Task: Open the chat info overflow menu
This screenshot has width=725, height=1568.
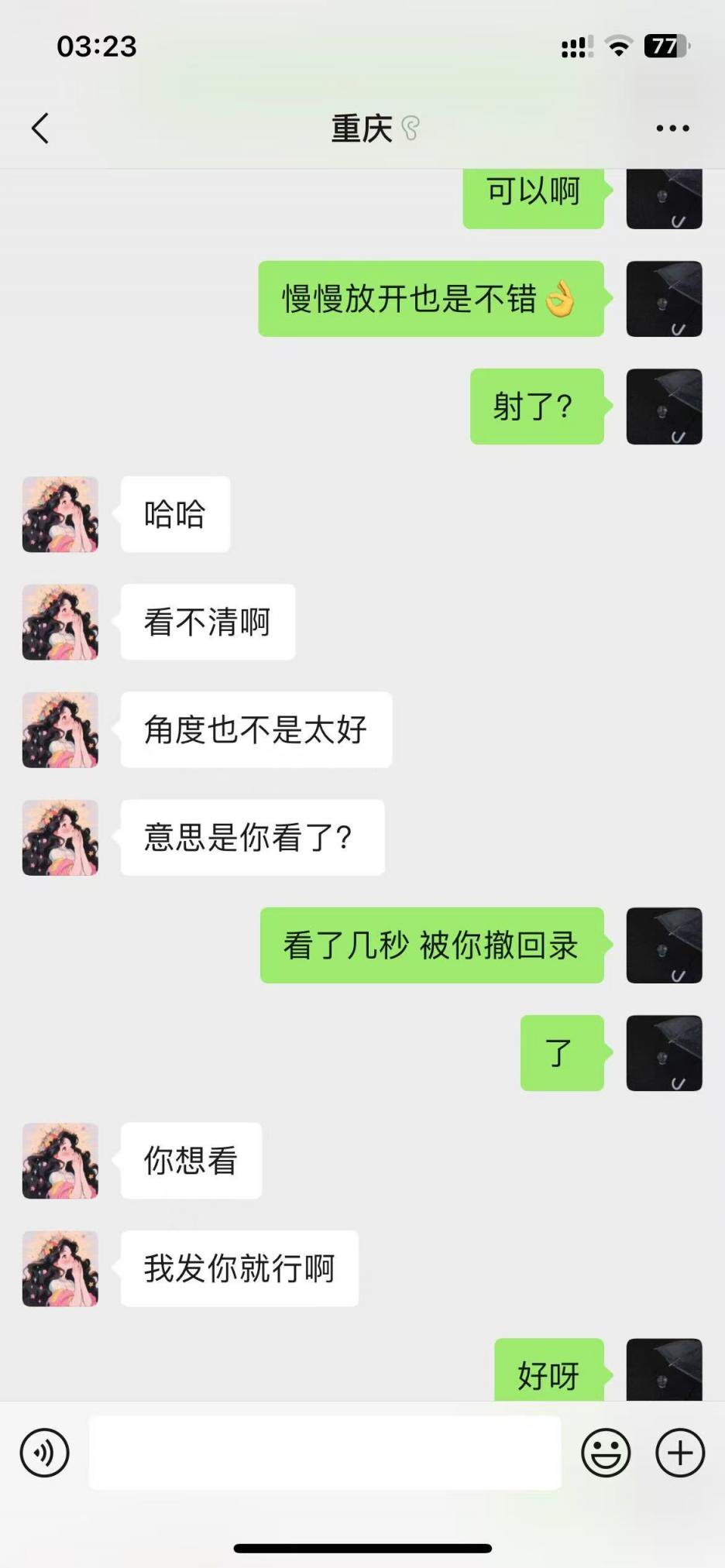Action: click(x=672, y=129)
